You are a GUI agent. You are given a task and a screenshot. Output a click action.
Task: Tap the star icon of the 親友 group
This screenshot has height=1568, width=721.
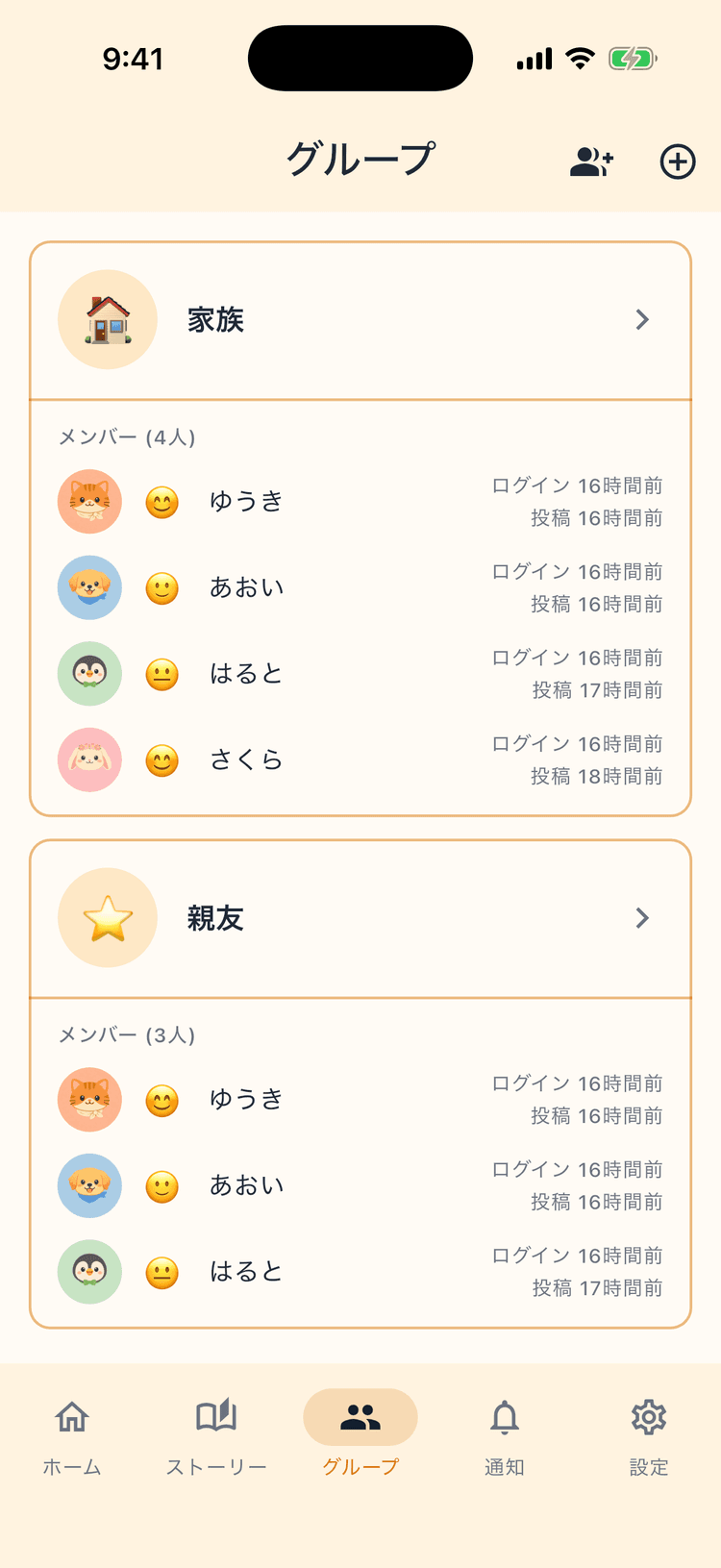107,918
